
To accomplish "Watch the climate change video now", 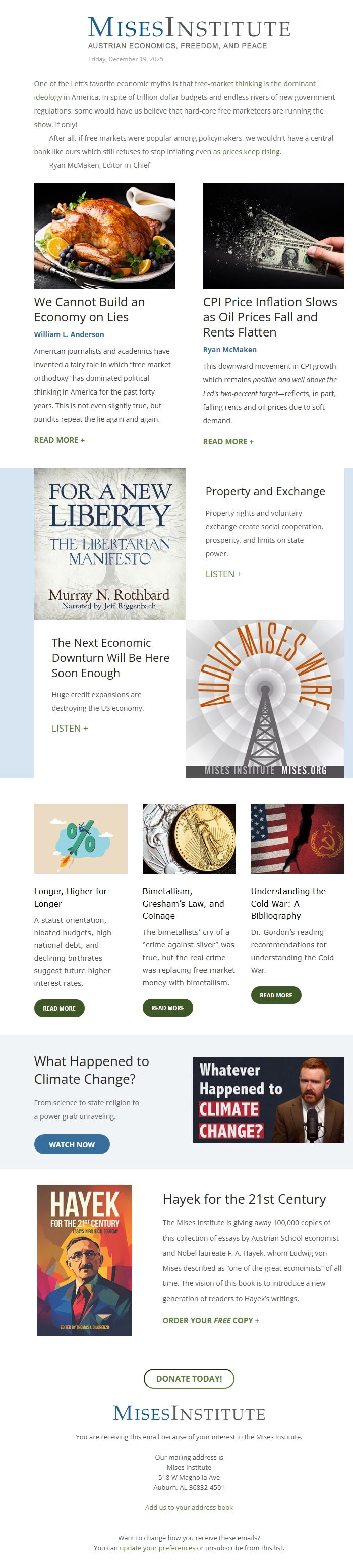I will pyautogui.click(x=72, y=1144).
